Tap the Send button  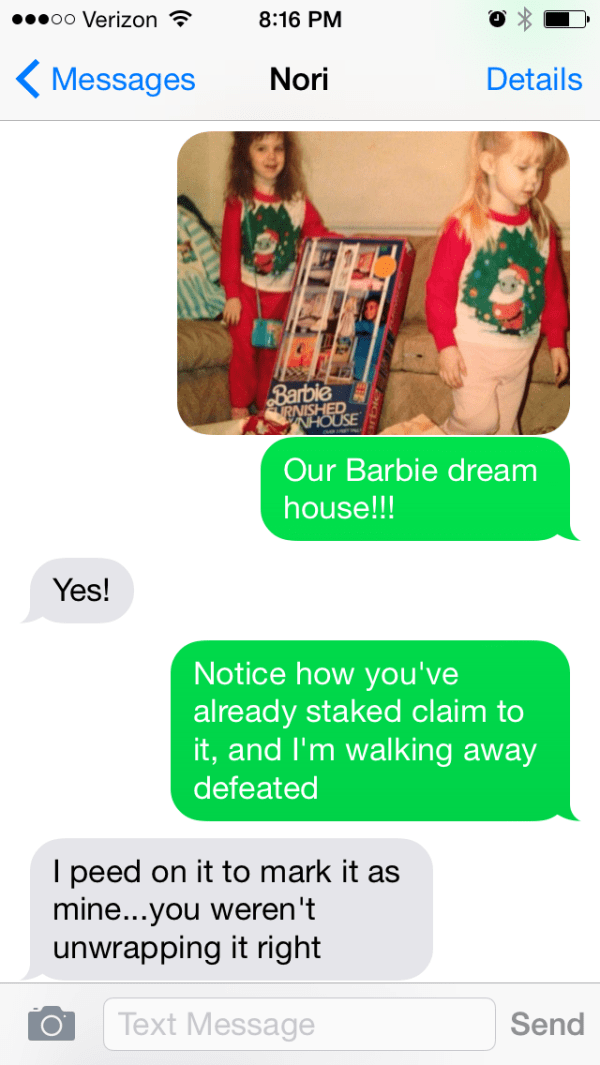point(547,1023)
